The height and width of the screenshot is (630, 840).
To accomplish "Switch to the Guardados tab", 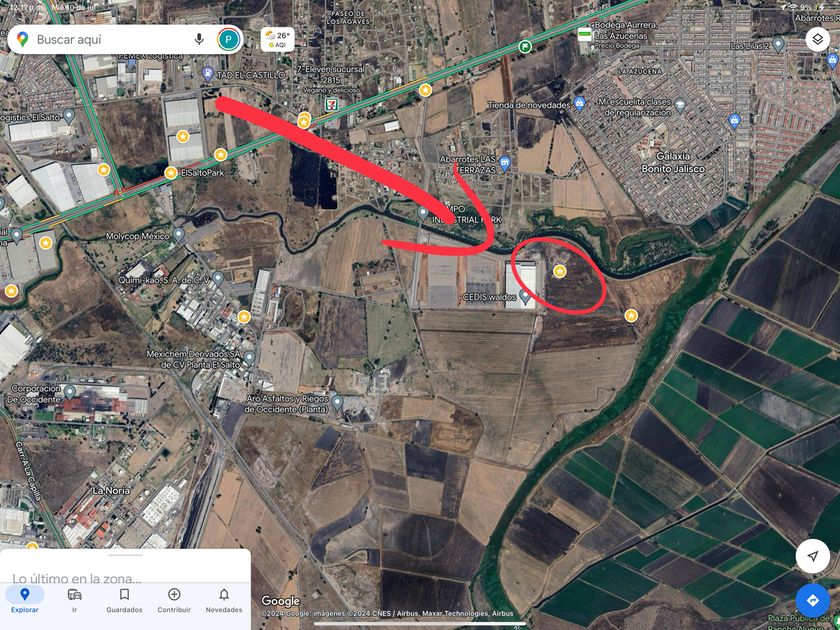I will pos(124,599).
